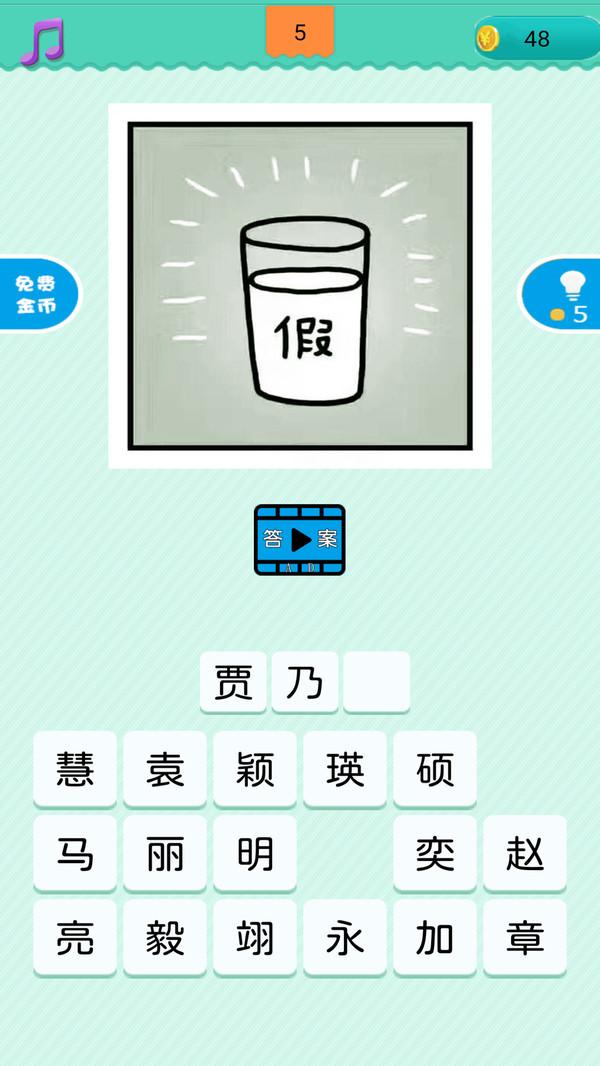Choose the character 亮
The height and width of the screenshot is (1066, 600).
pyautogui.click(x=75, y=938)
